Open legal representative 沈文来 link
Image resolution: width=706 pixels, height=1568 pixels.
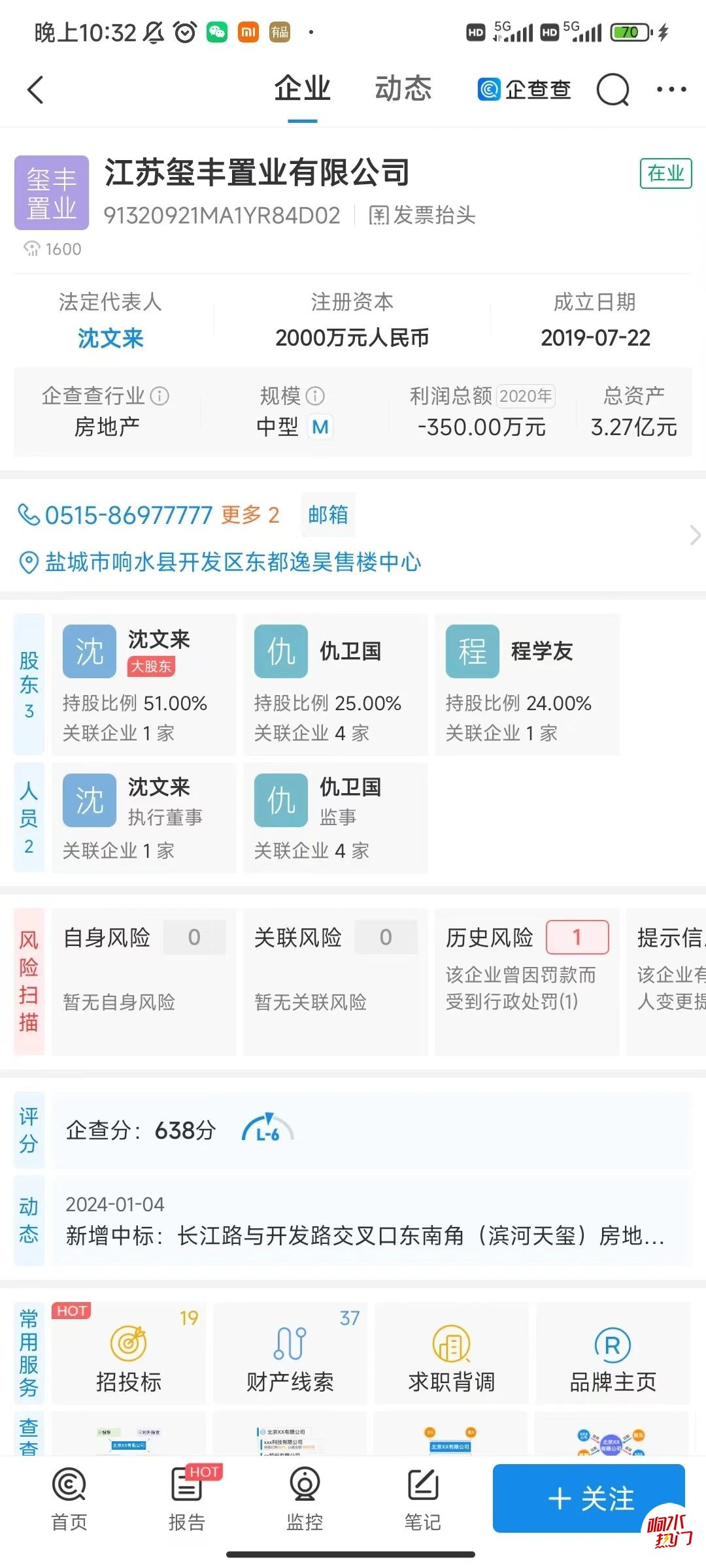click(110, 338)
